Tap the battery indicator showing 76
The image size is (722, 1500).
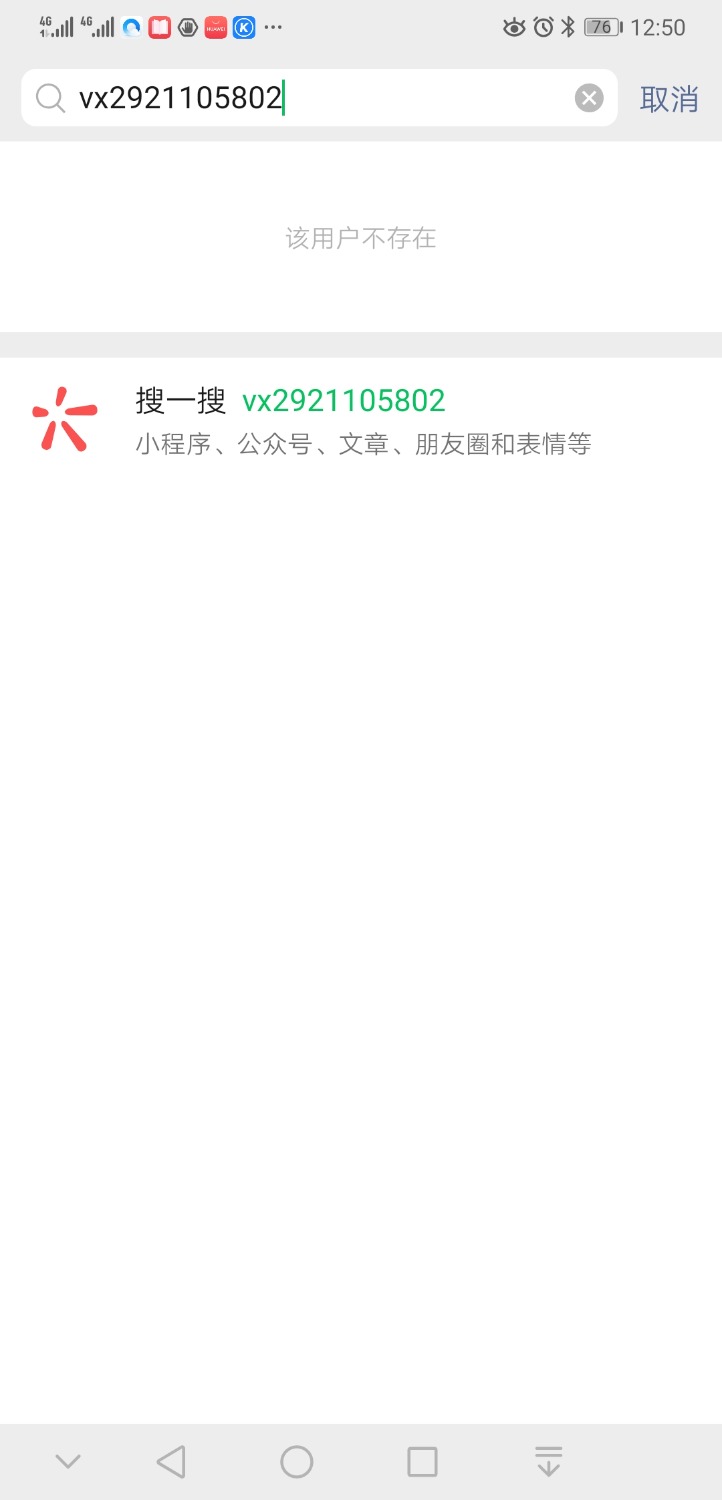(x=600, y=27)
